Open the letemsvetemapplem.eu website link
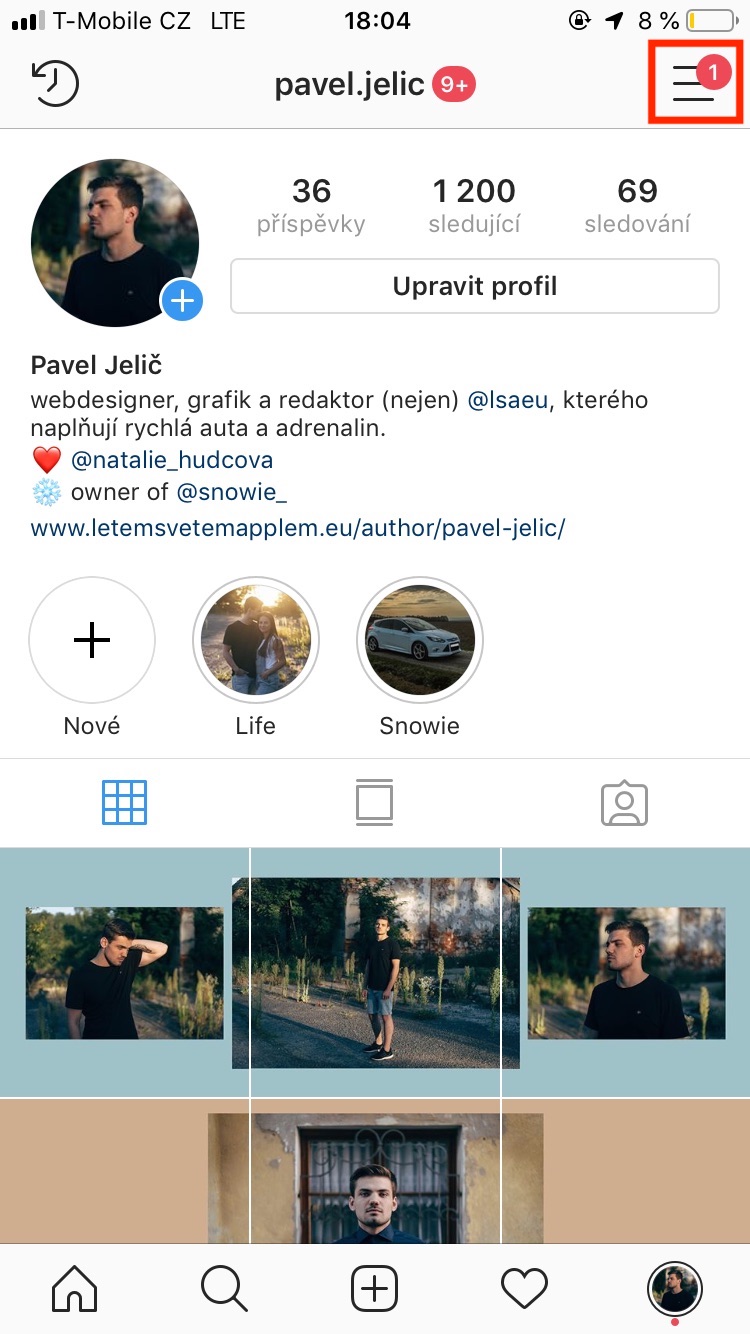750x1334 pixels. point(298,527)
